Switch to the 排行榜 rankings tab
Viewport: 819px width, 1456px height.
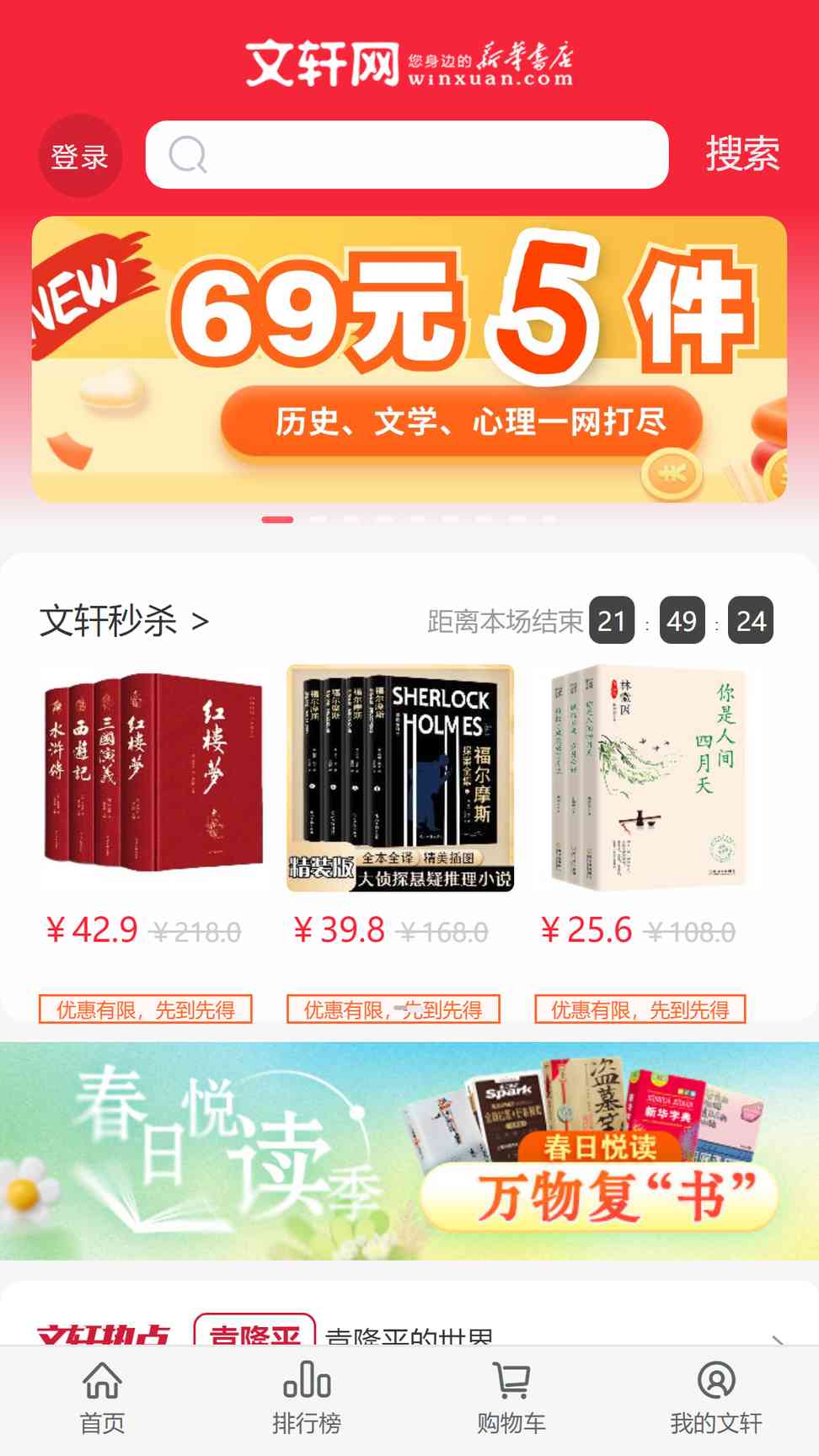point(307,1399)
